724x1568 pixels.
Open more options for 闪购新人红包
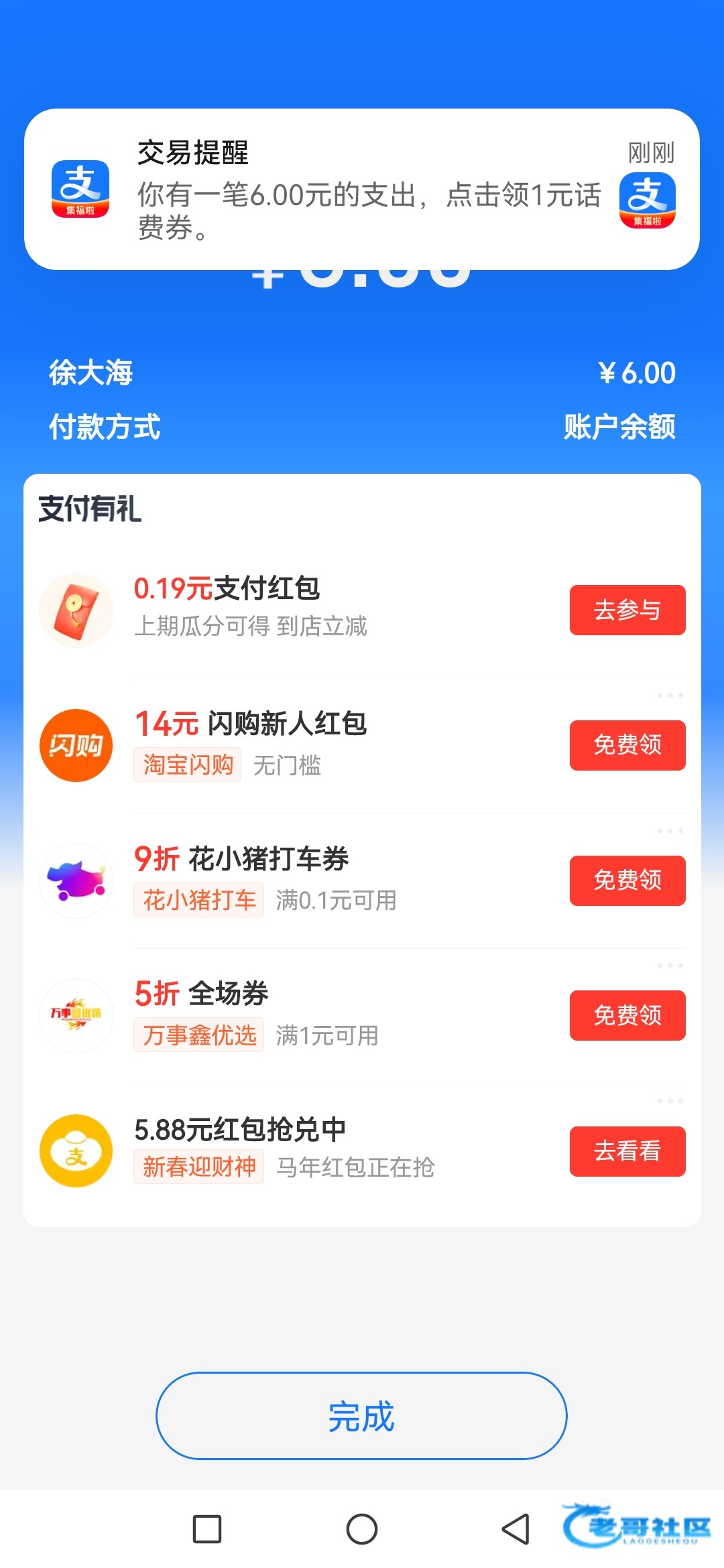point(670,696)
